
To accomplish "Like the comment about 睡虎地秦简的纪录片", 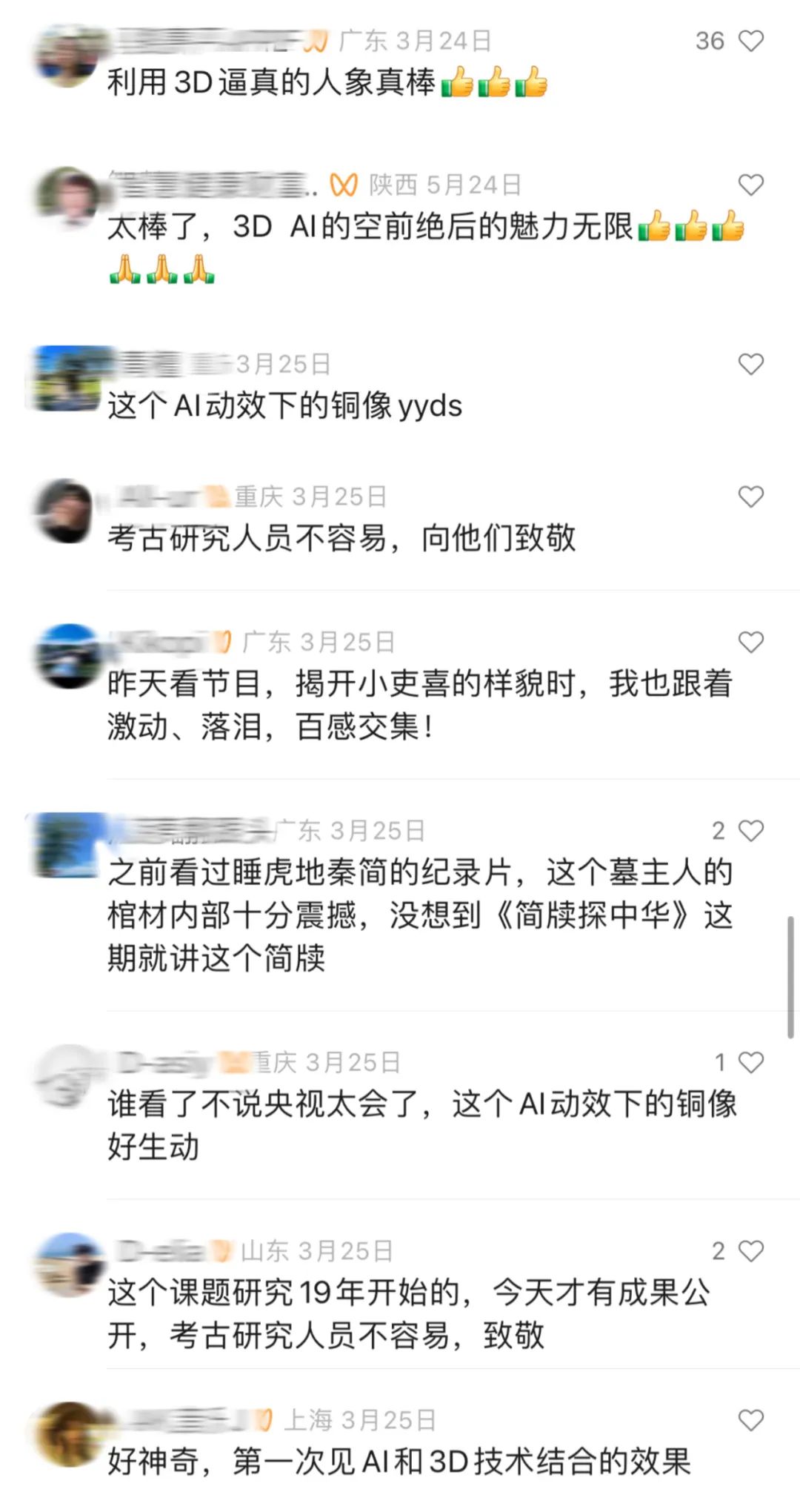I will (x=750, y=831).
